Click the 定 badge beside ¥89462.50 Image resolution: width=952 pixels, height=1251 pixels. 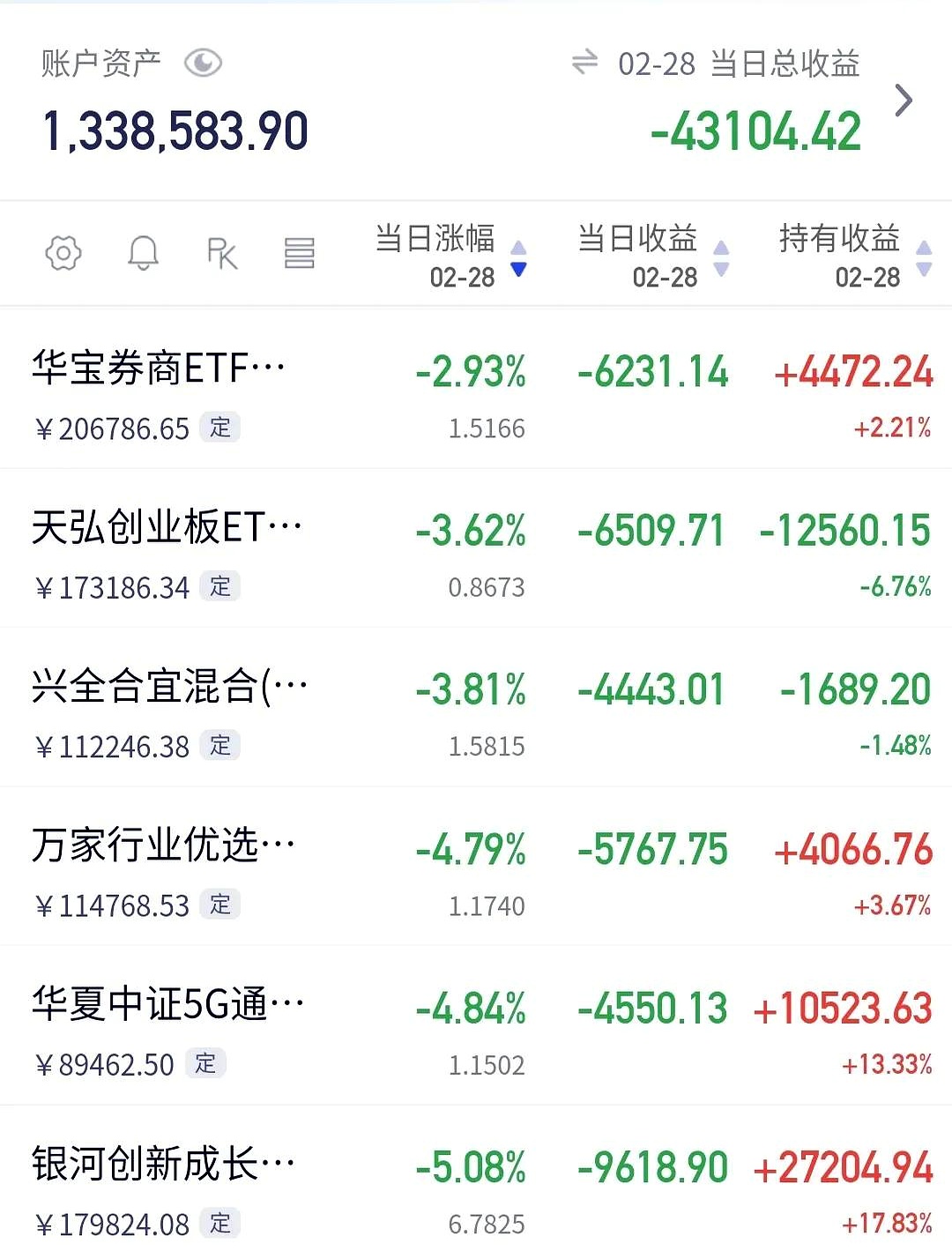pyautogui.click(x=207, y=1065)
